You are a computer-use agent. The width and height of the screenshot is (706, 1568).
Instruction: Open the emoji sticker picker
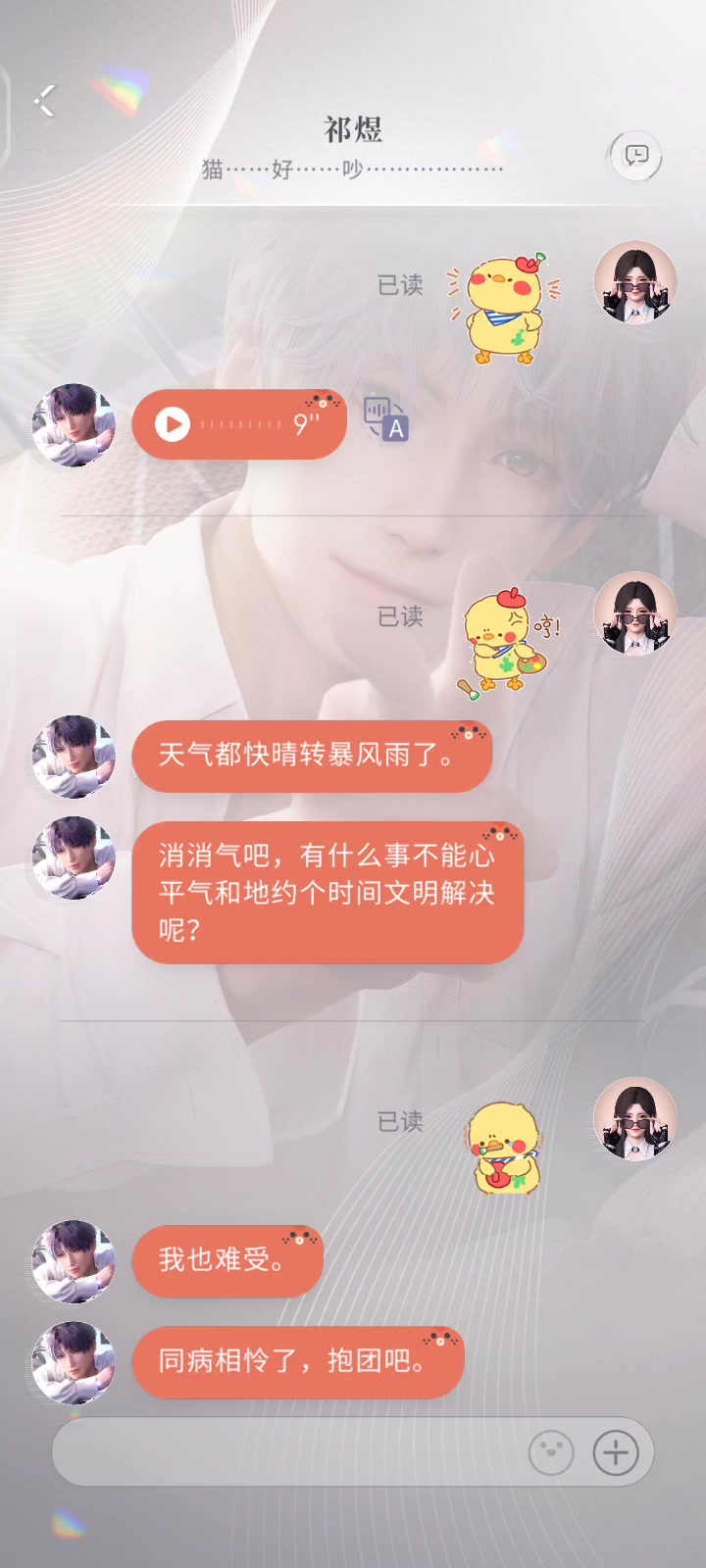coord(551,1452)
